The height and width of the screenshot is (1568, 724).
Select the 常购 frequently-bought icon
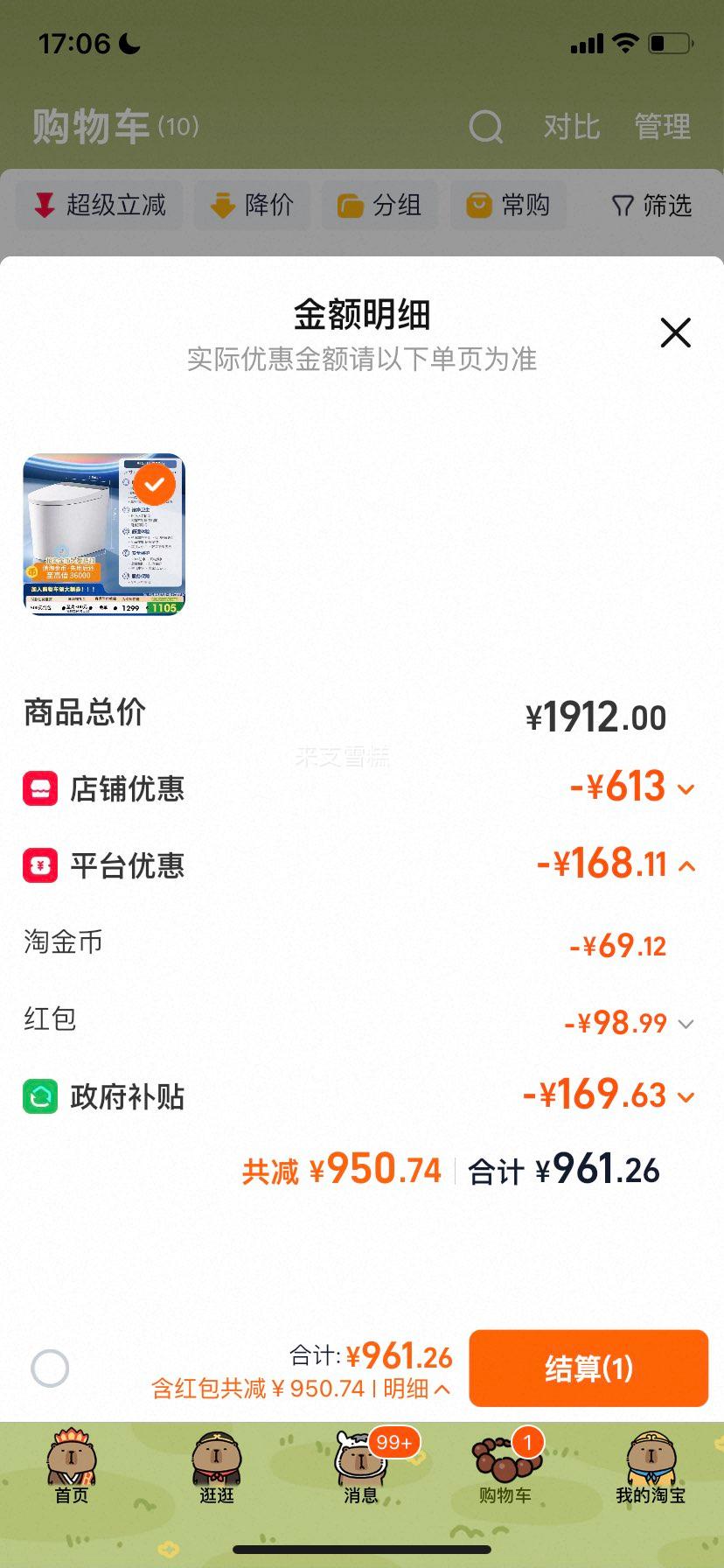pos(477,205)
